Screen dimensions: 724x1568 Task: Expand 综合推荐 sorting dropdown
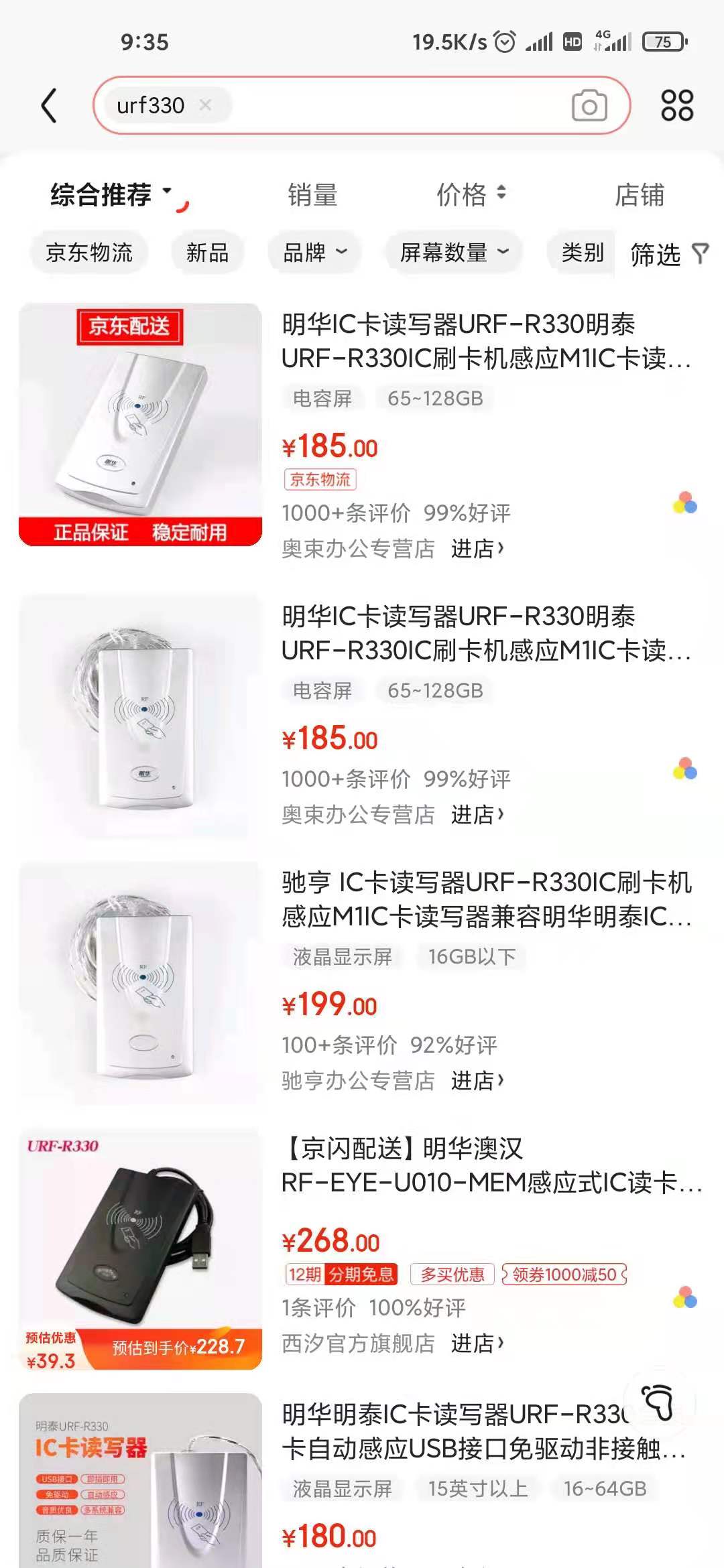click(x=111, y=195)
